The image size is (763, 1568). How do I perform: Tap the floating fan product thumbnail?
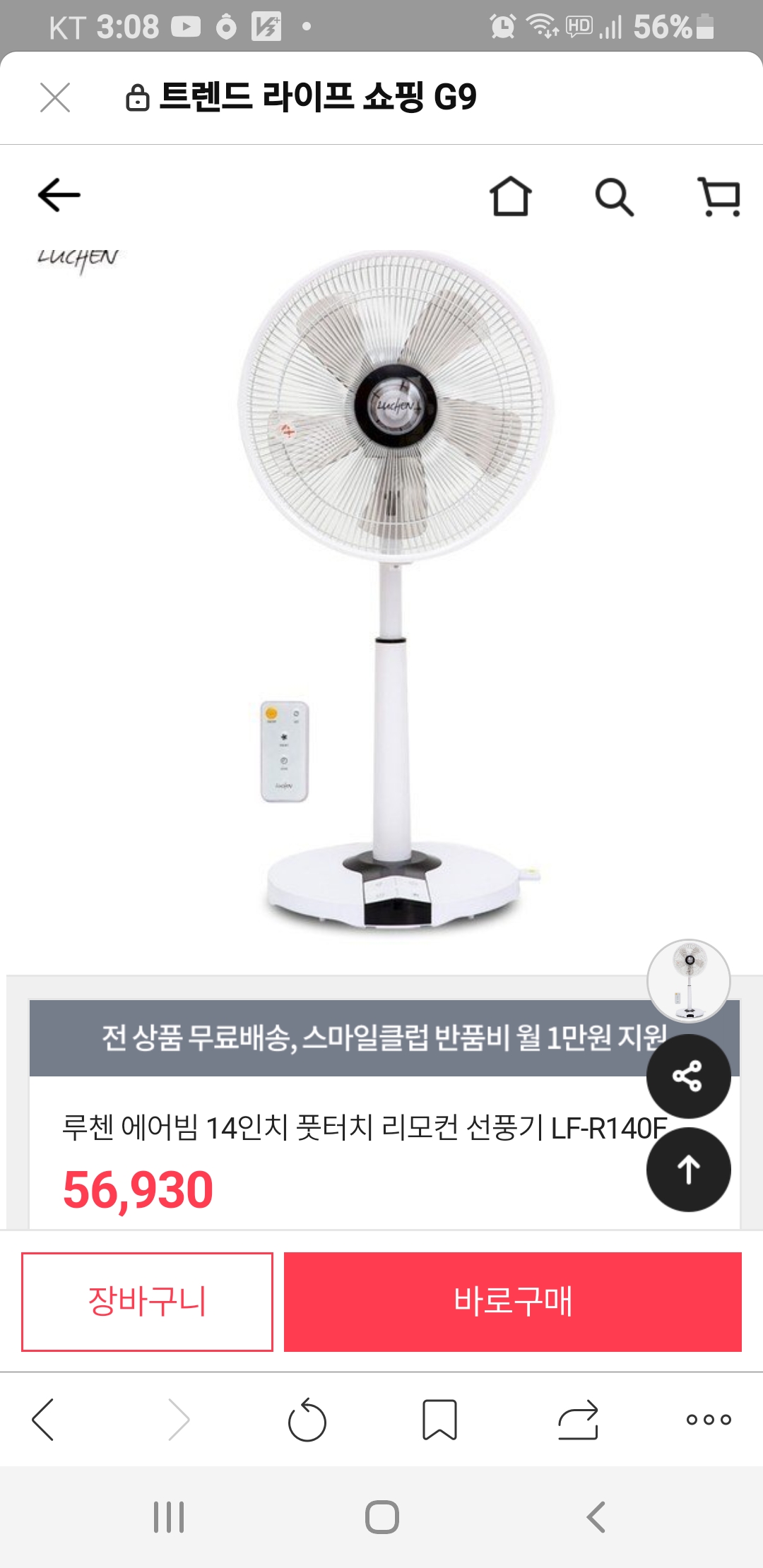[689, 980]
